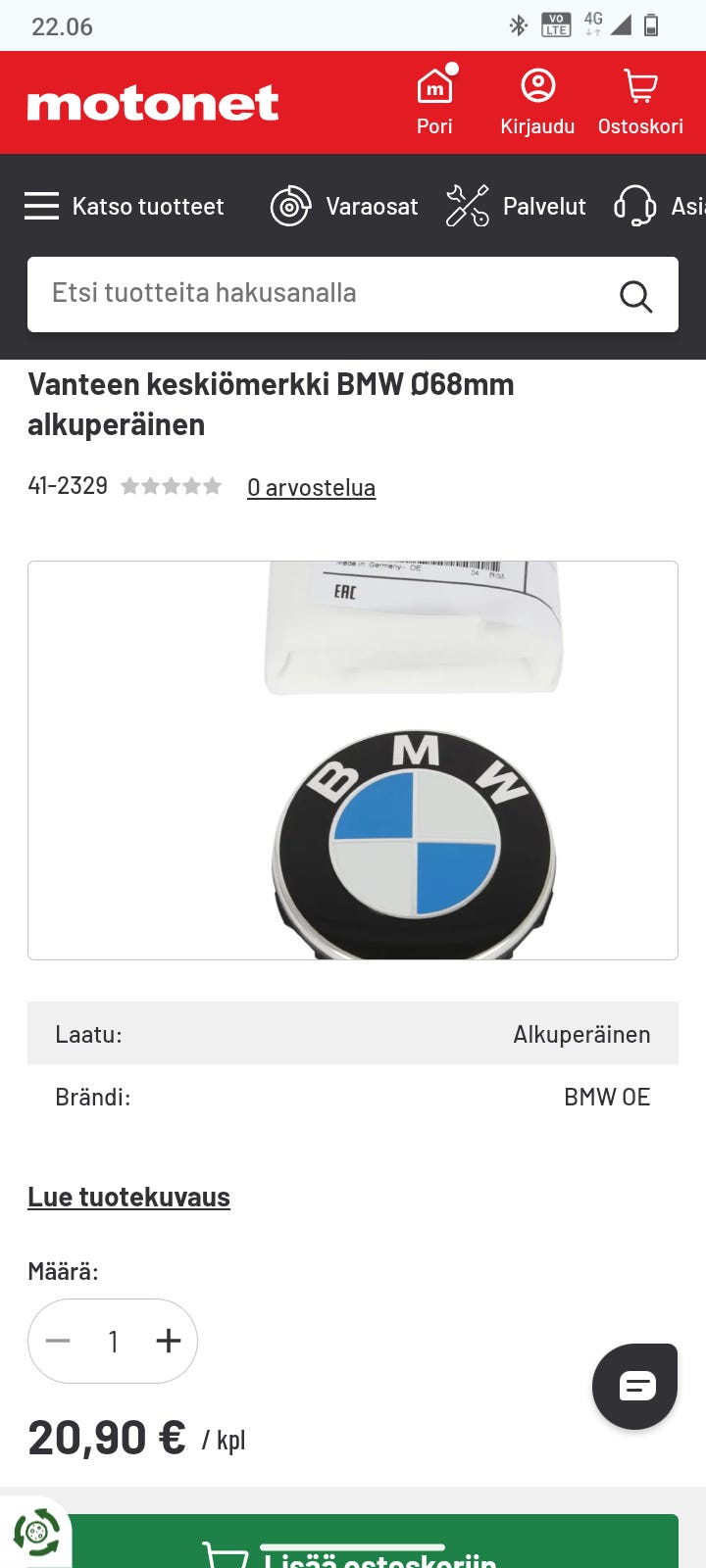This screenshot has width=706, height=1568.
Task: Open the chat bubble button
Action: (634, 1386)
